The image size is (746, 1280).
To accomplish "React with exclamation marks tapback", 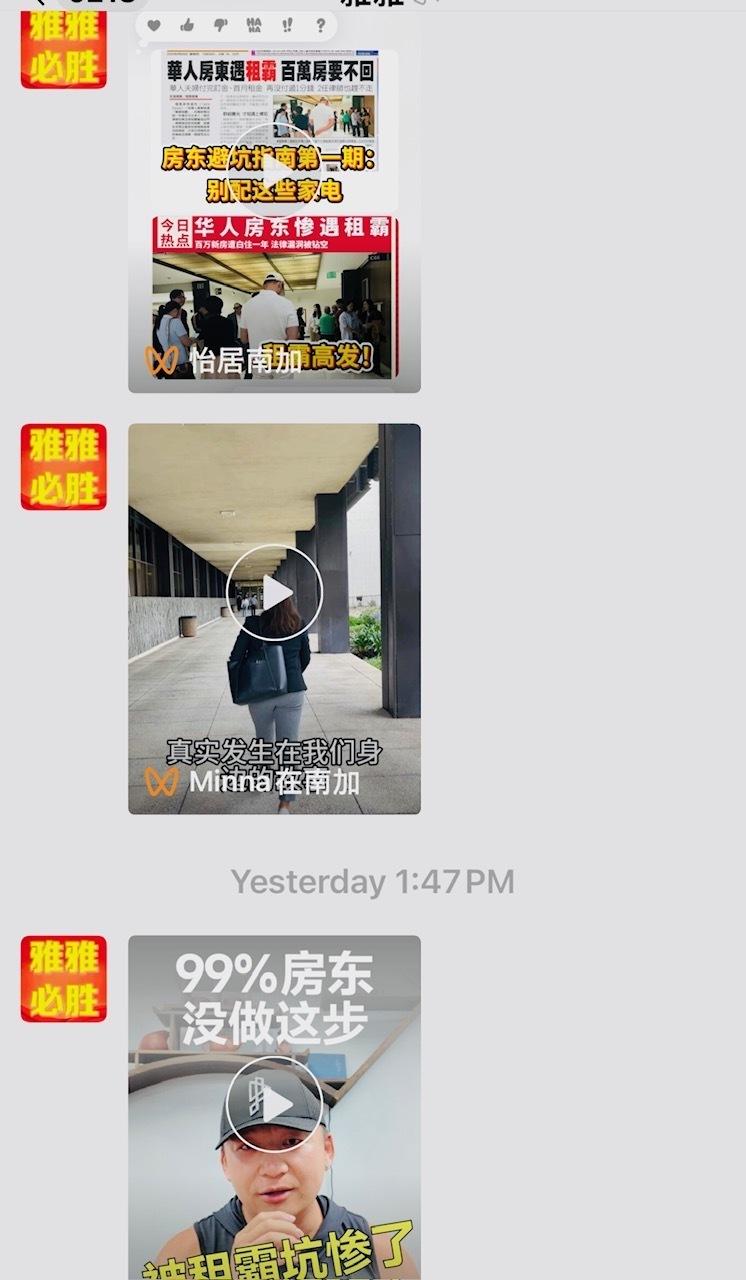I will pos(287,25).
